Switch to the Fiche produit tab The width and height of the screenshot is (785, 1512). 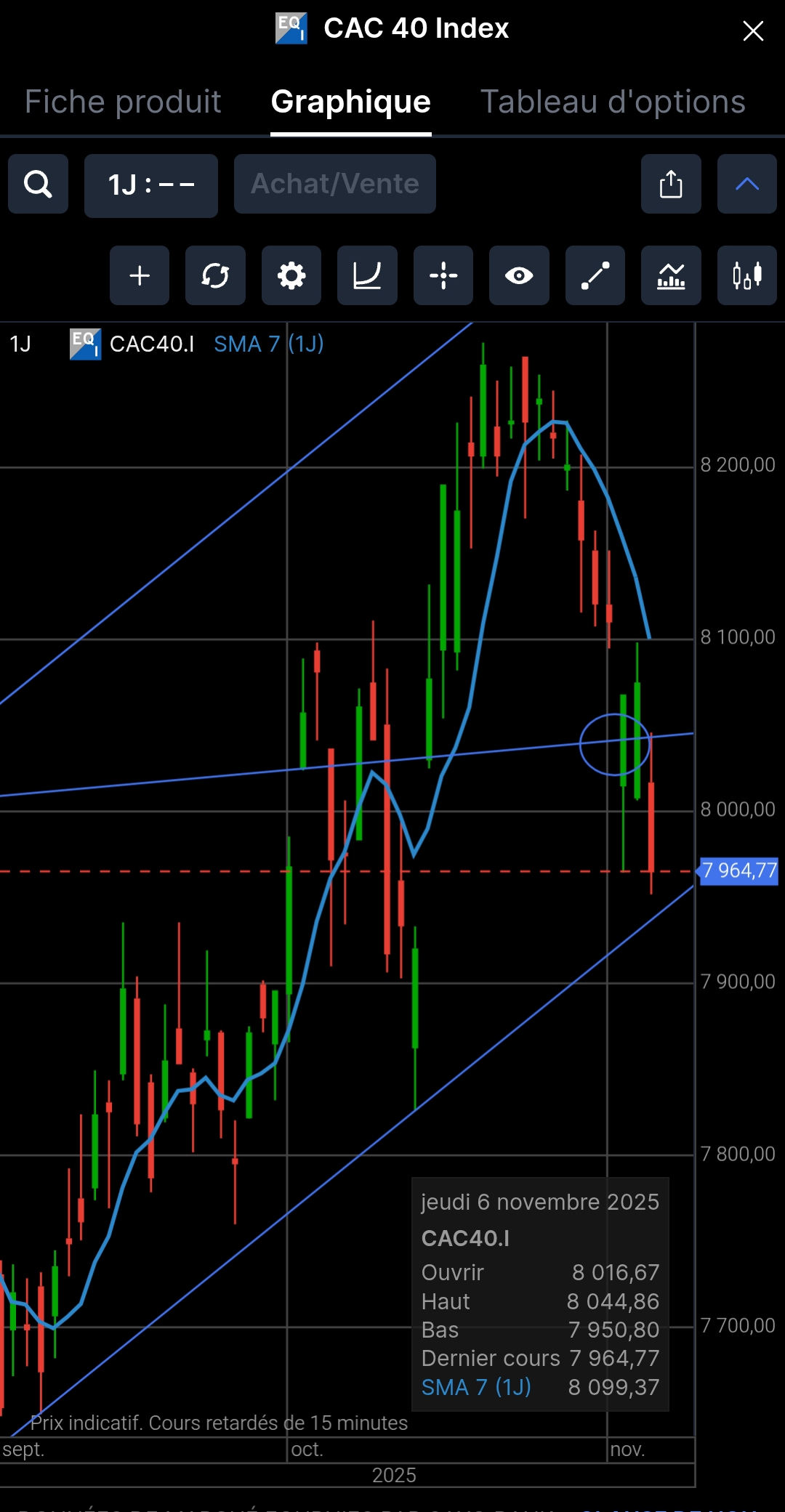tap(123, 102)
